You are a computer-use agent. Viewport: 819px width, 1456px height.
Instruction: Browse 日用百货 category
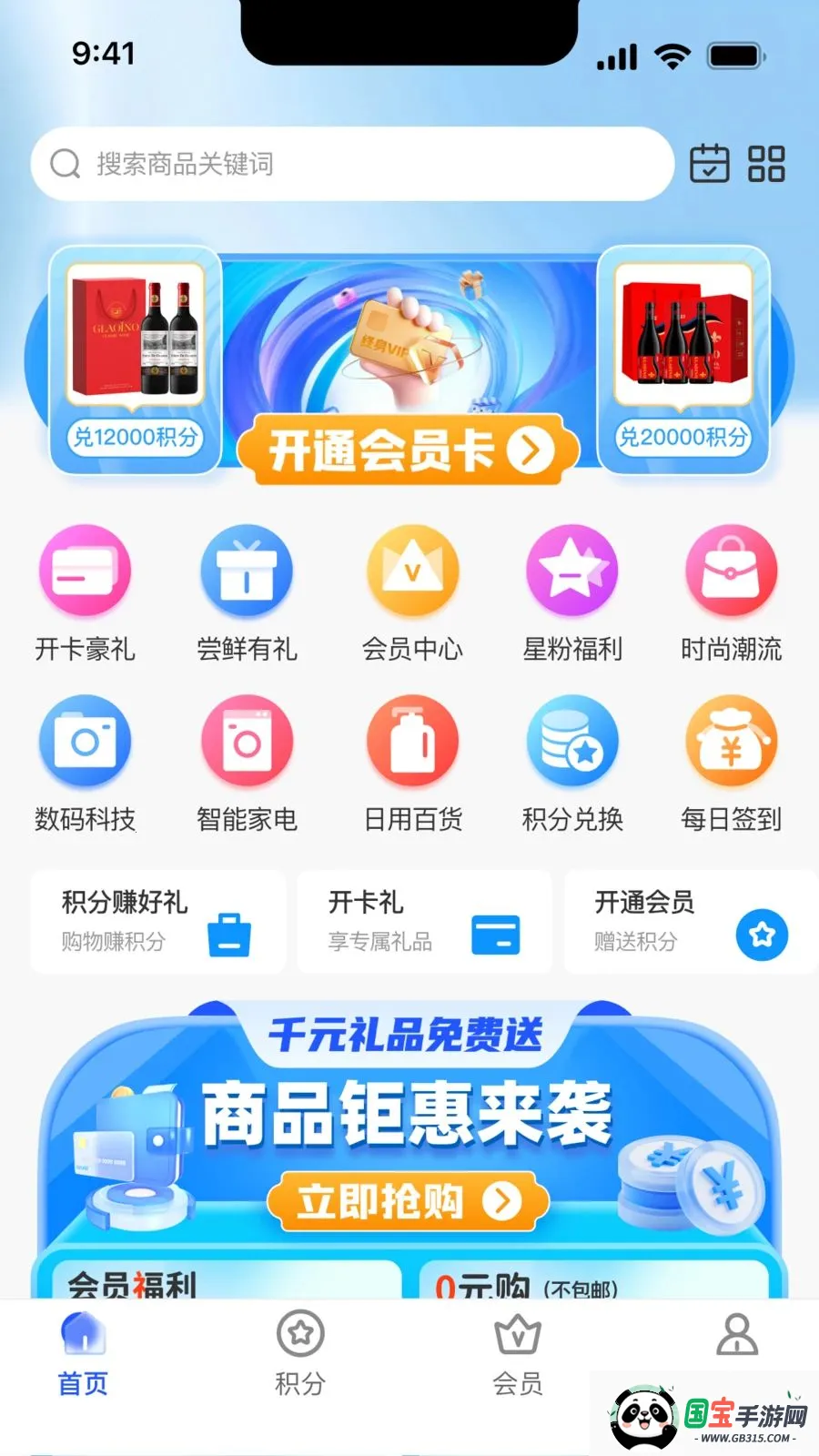[x=412, y=763]
